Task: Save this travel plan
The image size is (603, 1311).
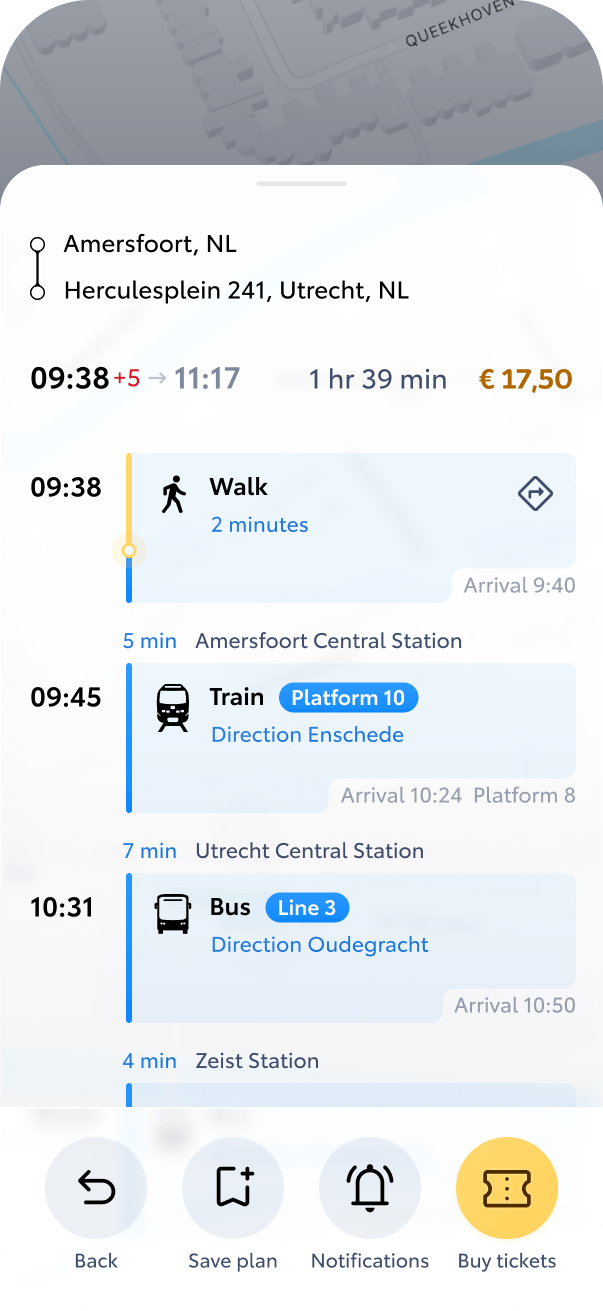Action: 233,1187
